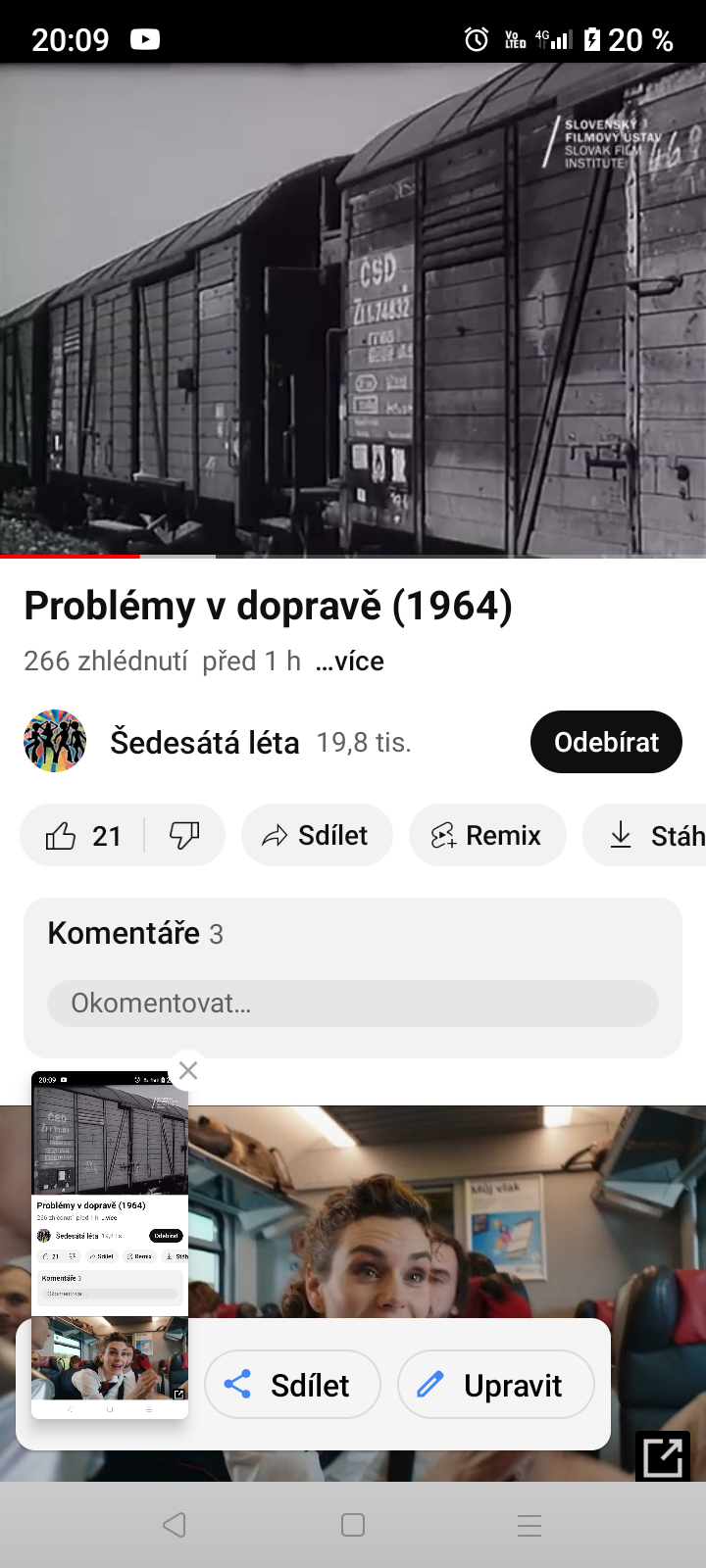Go to the home screen

pyautogui.click(x=353, y=1525)
